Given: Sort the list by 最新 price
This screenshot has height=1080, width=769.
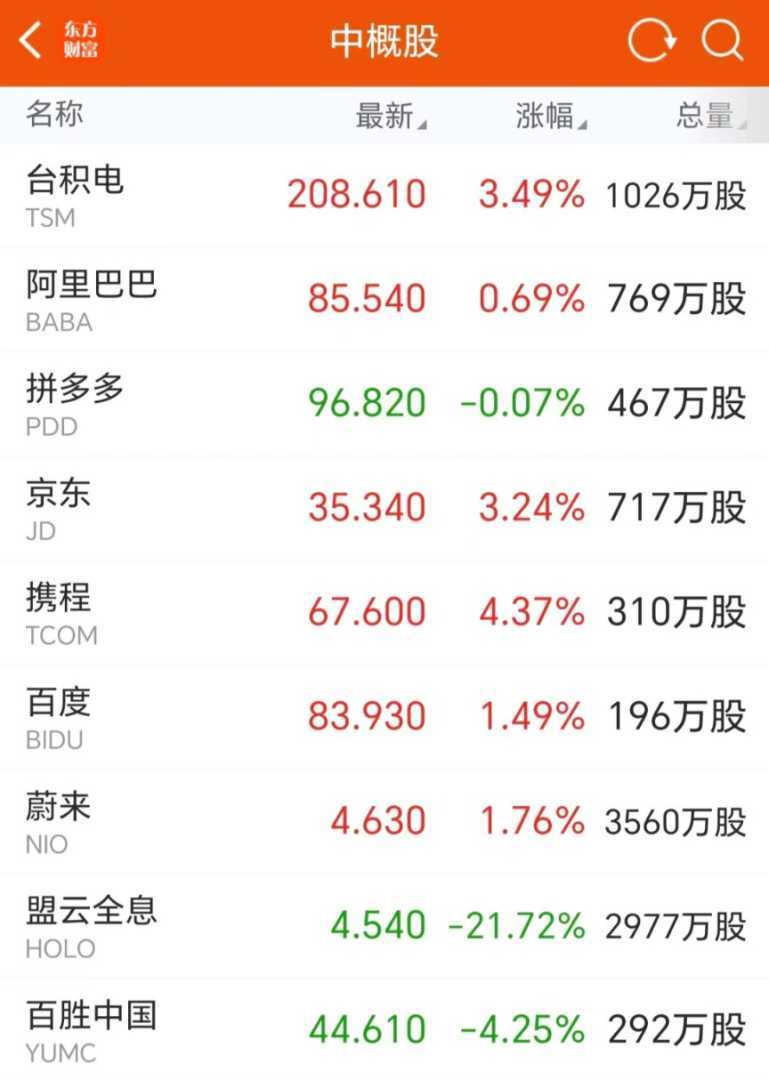Looking at the screenshot, I should (x=390, y=116).
